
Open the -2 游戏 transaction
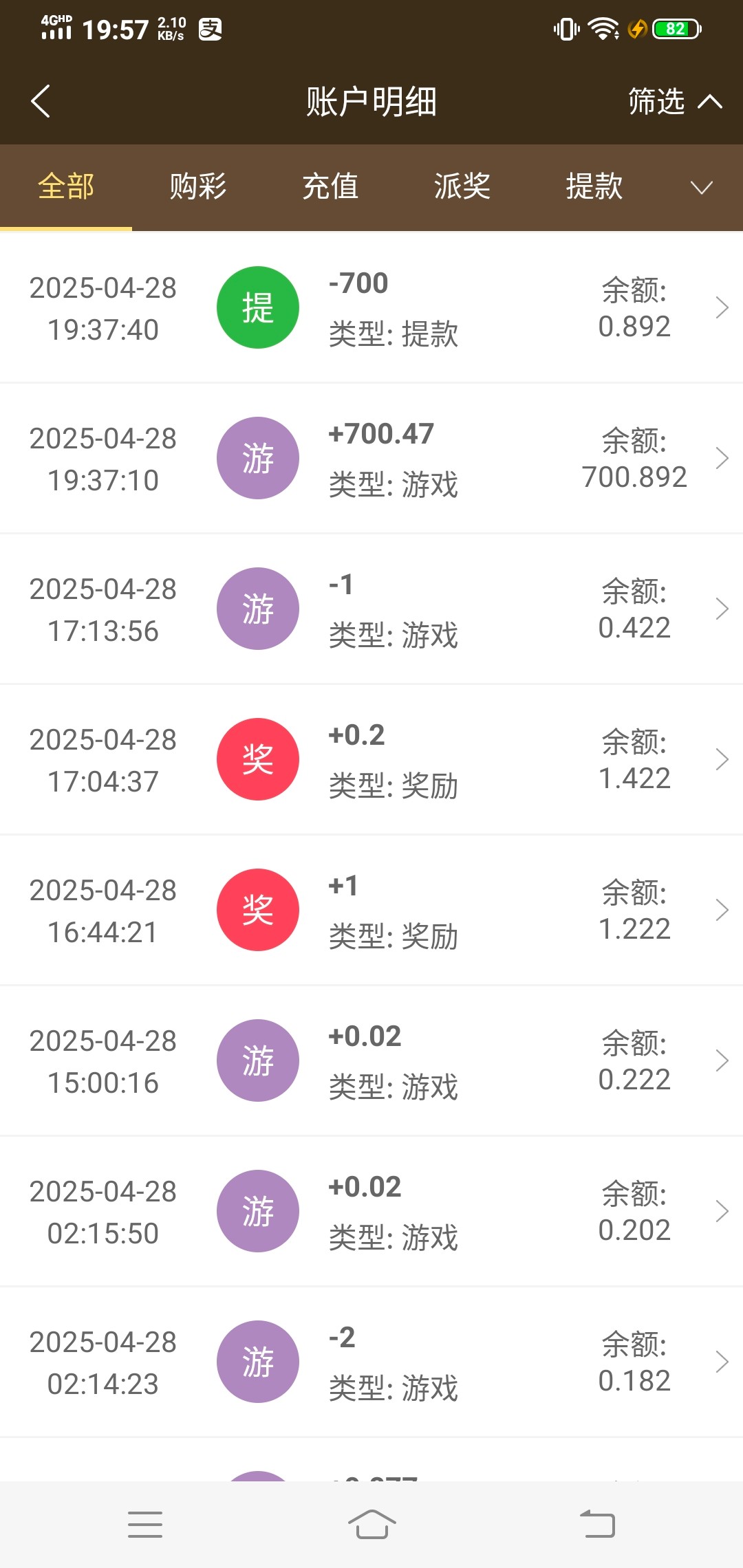click(x=371, y=1362)
